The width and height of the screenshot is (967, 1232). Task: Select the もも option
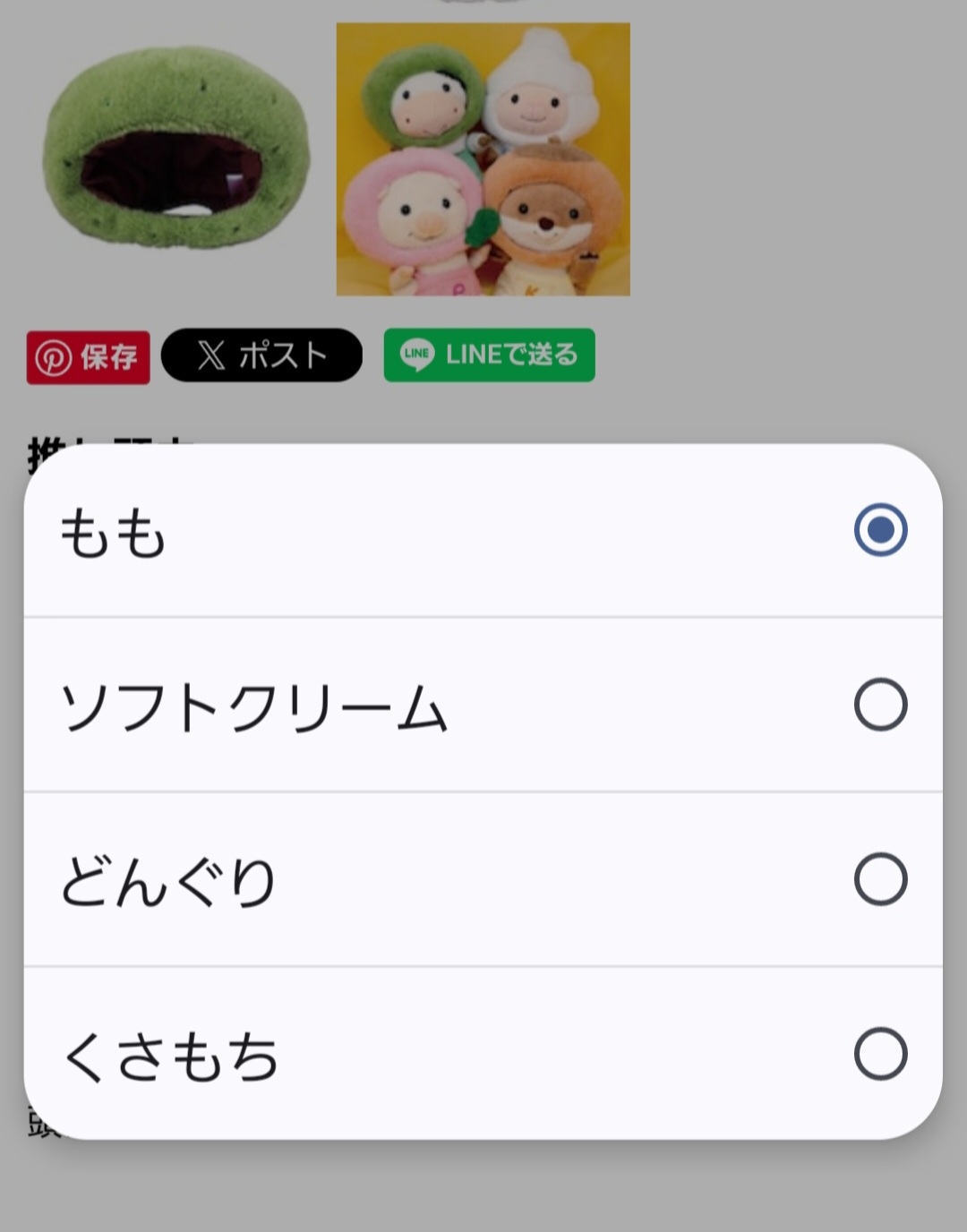483,530
